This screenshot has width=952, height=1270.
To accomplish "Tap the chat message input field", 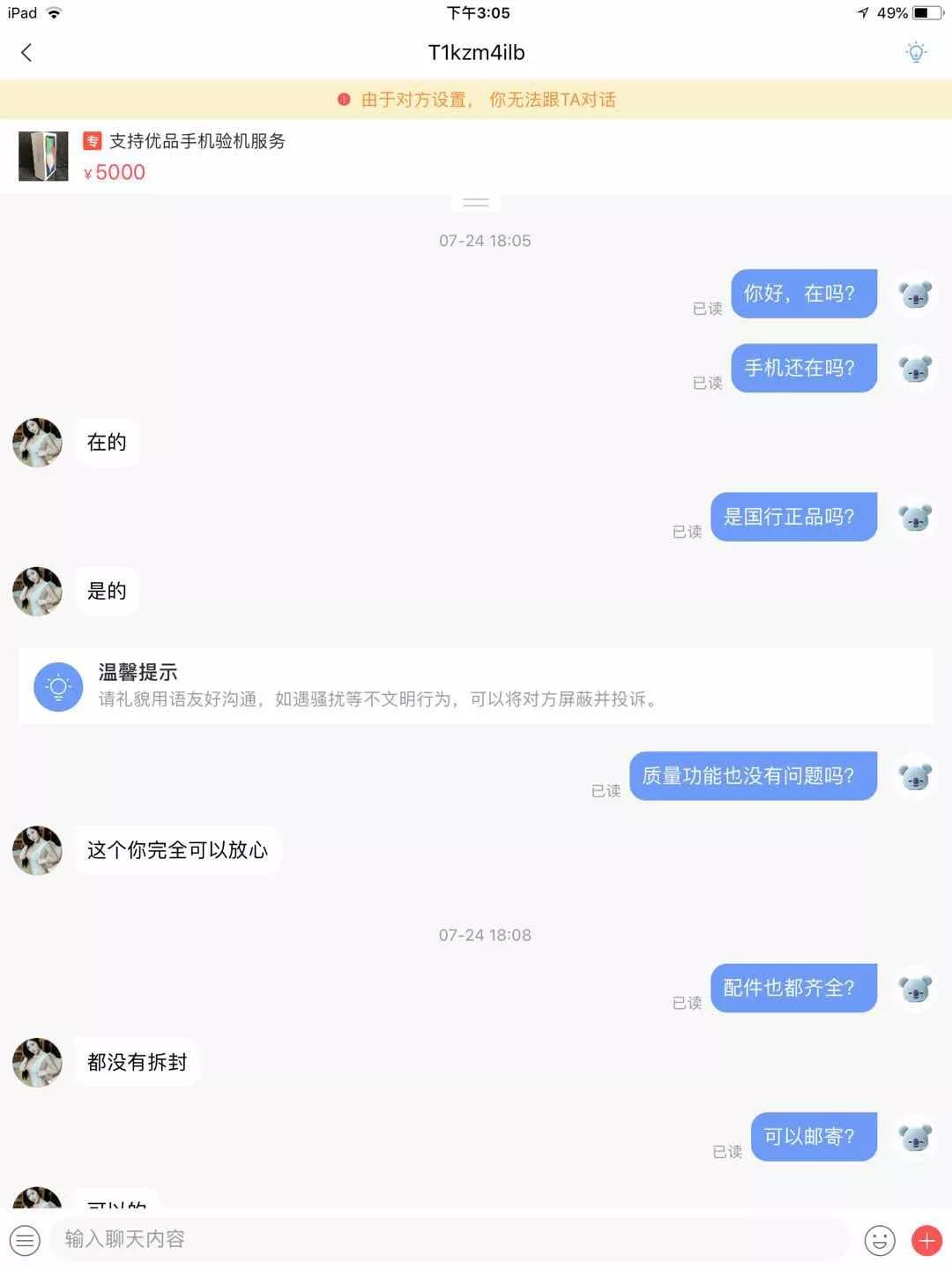I will coord(450,1239).
